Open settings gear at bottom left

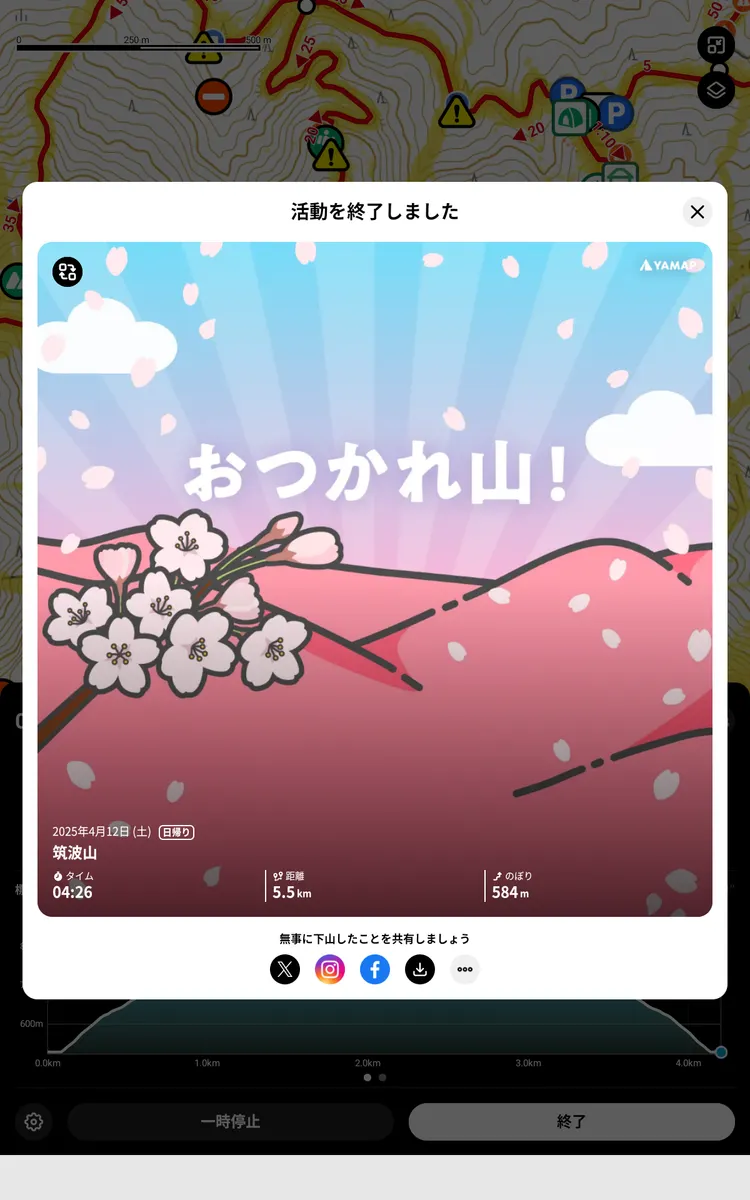(x=34, y=1122)
